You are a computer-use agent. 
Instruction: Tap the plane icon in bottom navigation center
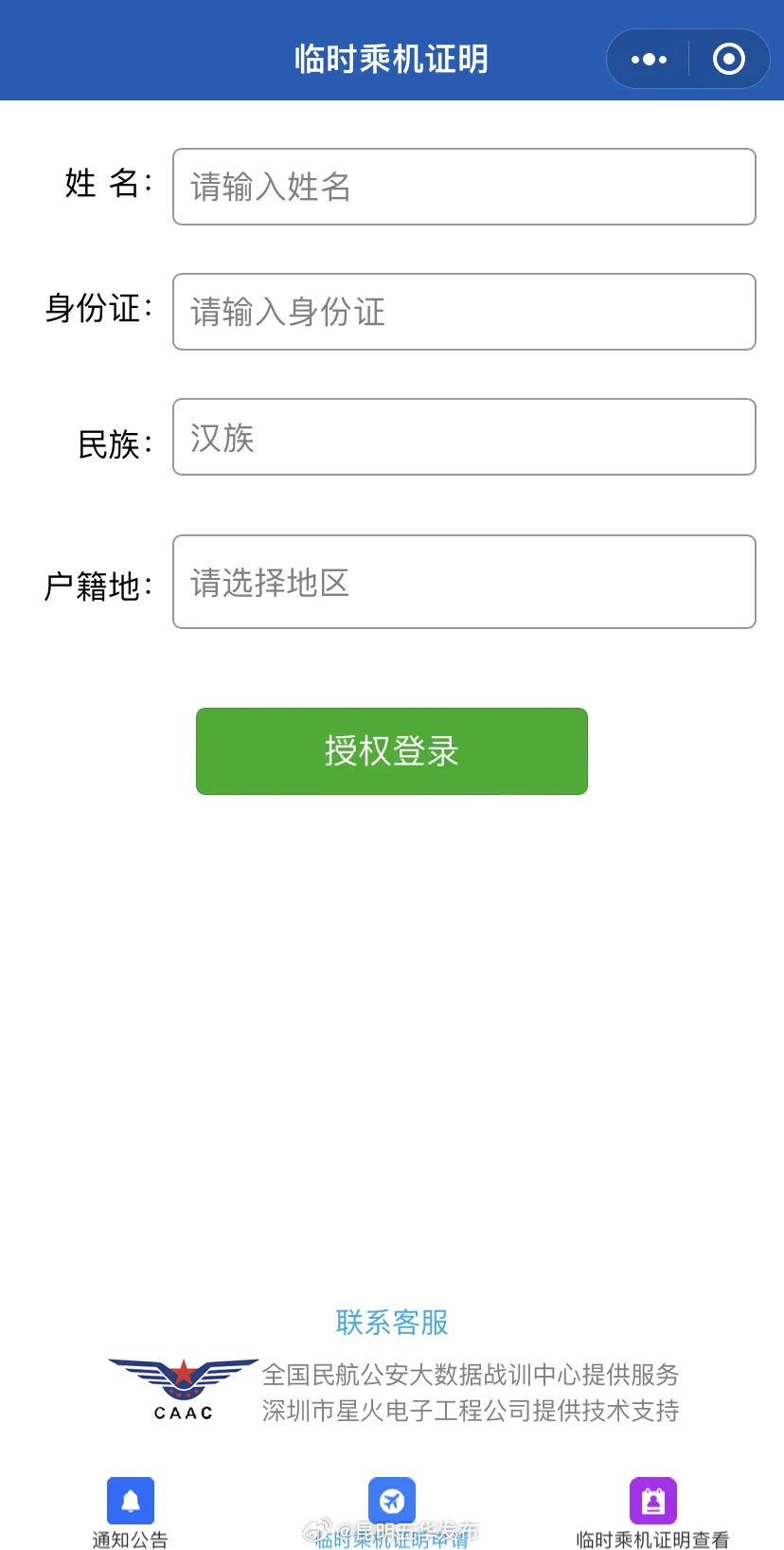click(391, 1501)
